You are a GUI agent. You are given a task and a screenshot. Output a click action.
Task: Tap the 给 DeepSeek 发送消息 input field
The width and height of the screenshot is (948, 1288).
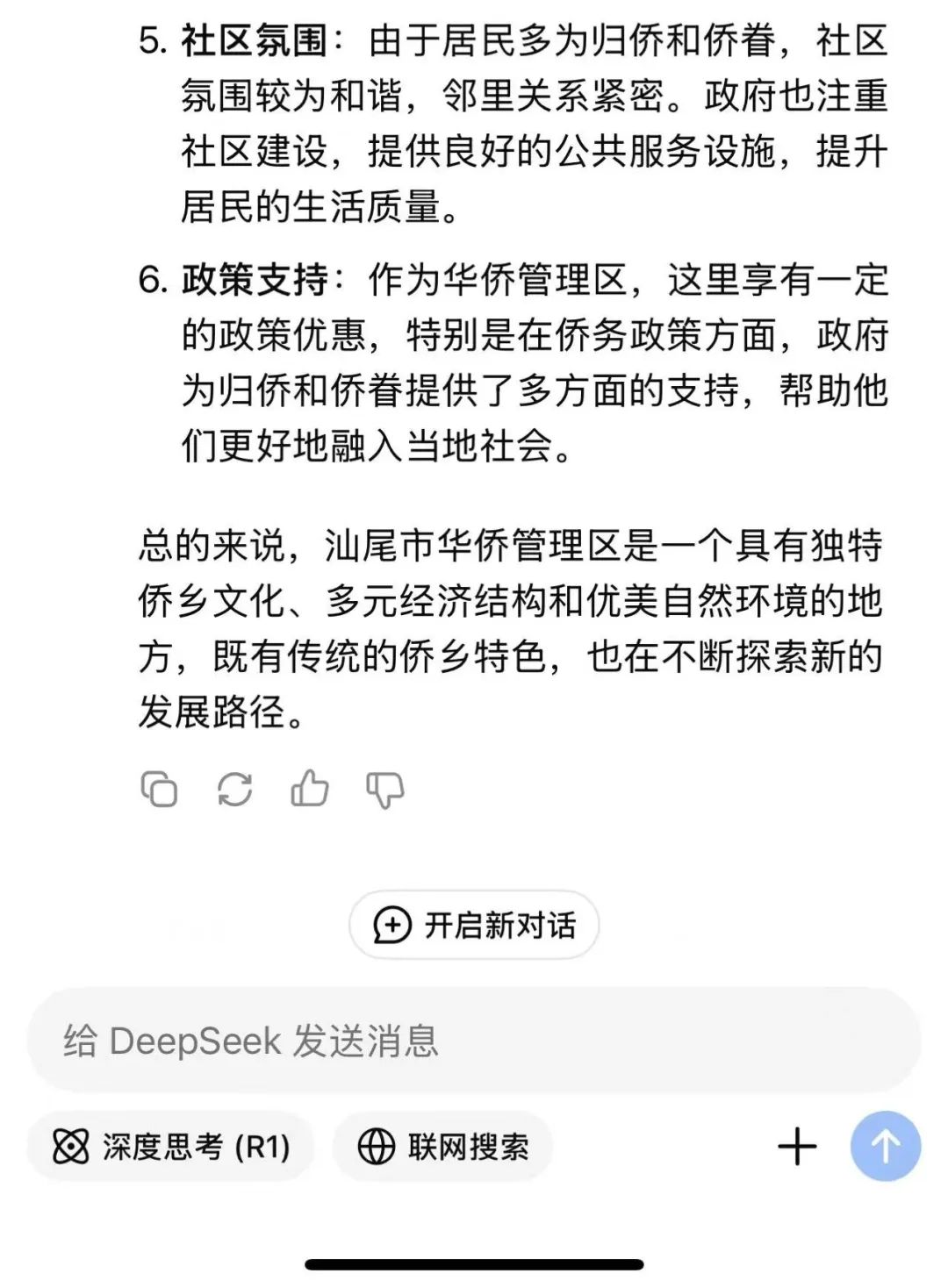pyautogui.click(x=474, y=1041)
